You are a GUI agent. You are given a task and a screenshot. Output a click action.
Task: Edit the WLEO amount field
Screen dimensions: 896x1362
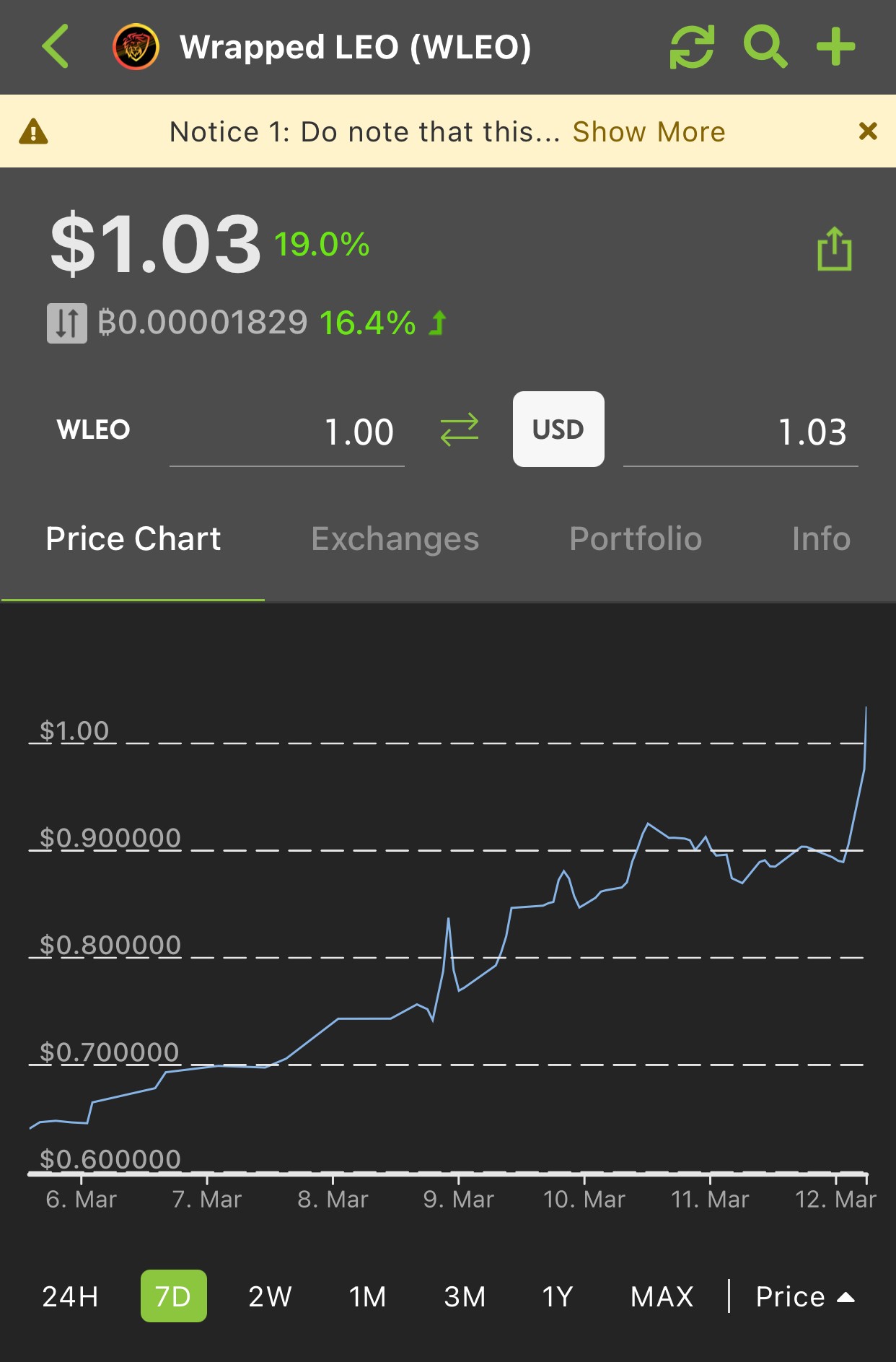click(287, 432)
